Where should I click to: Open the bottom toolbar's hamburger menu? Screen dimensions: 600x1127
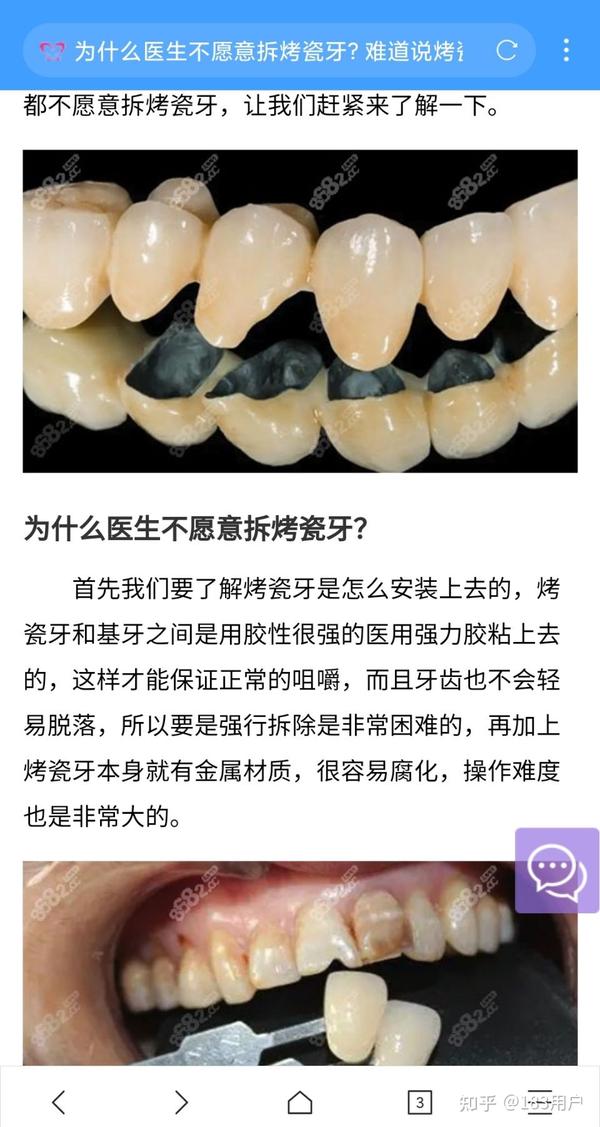click(x=540, y=1102)
